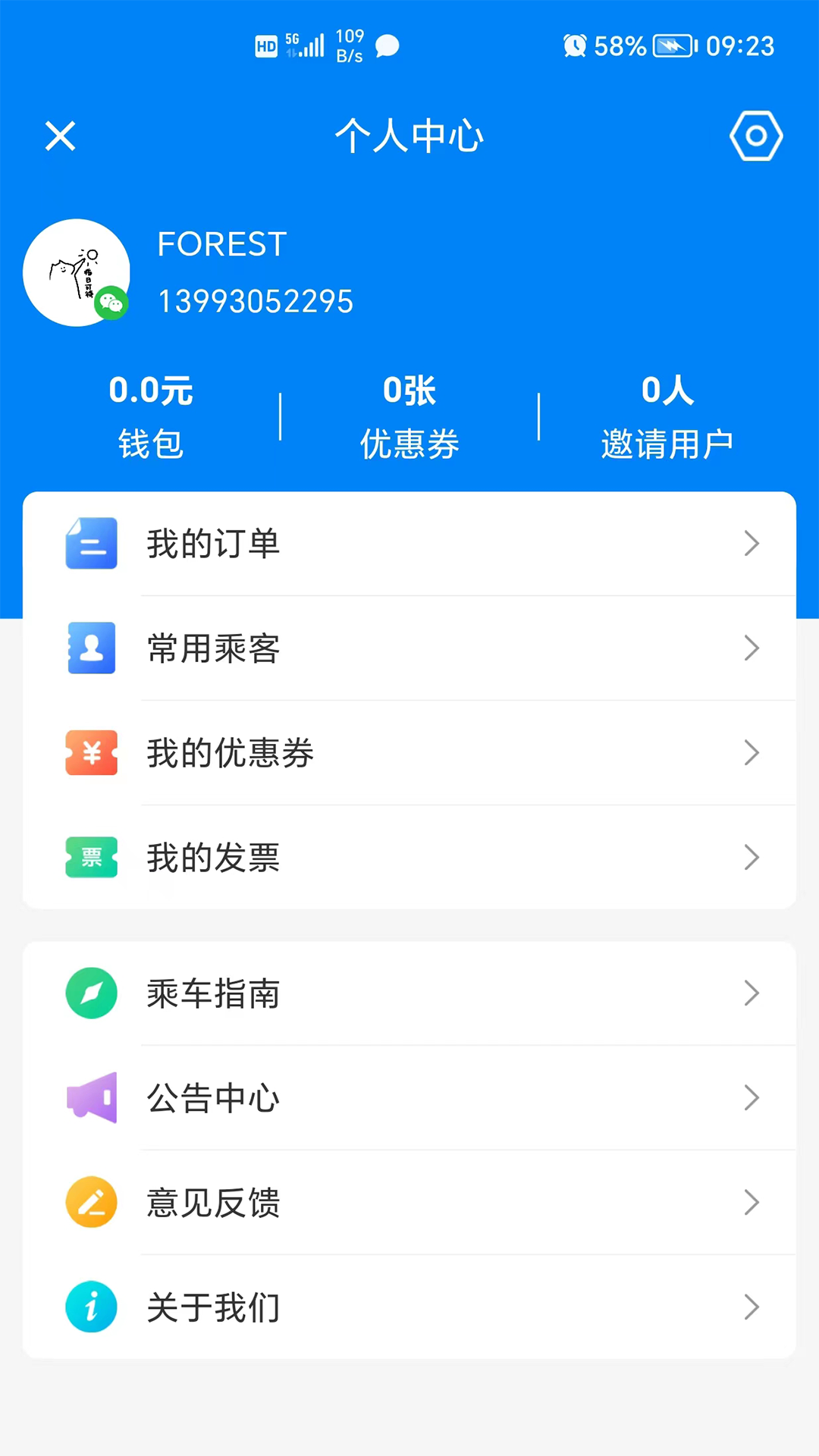The height and width of the screenshot is (1456, 819).
Task: Open frequent passengers (常用乘客)
Action: coord(409,648)
